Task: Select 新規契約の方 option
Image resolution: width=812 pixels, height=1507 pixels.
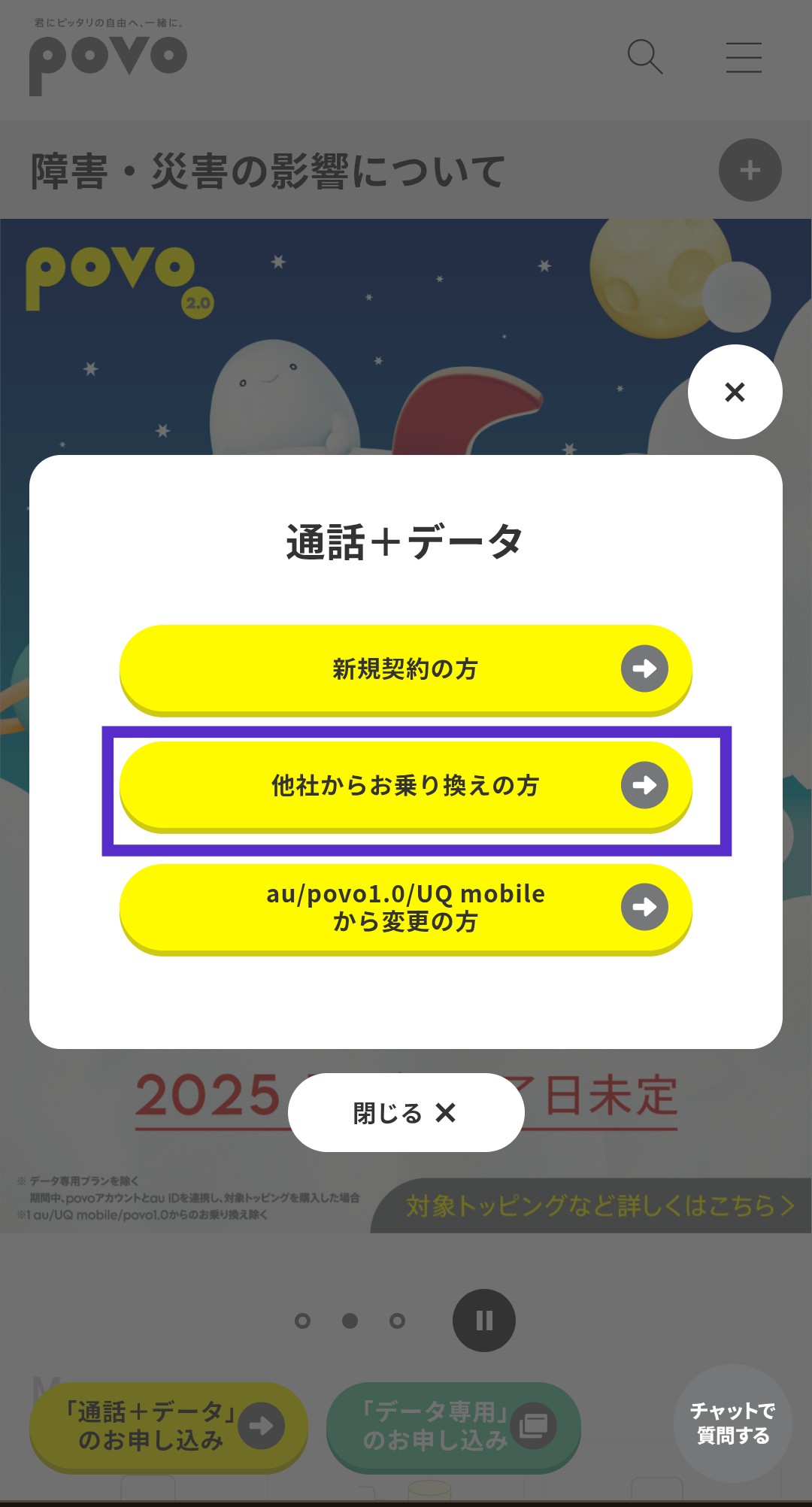Action: (405, 668)
